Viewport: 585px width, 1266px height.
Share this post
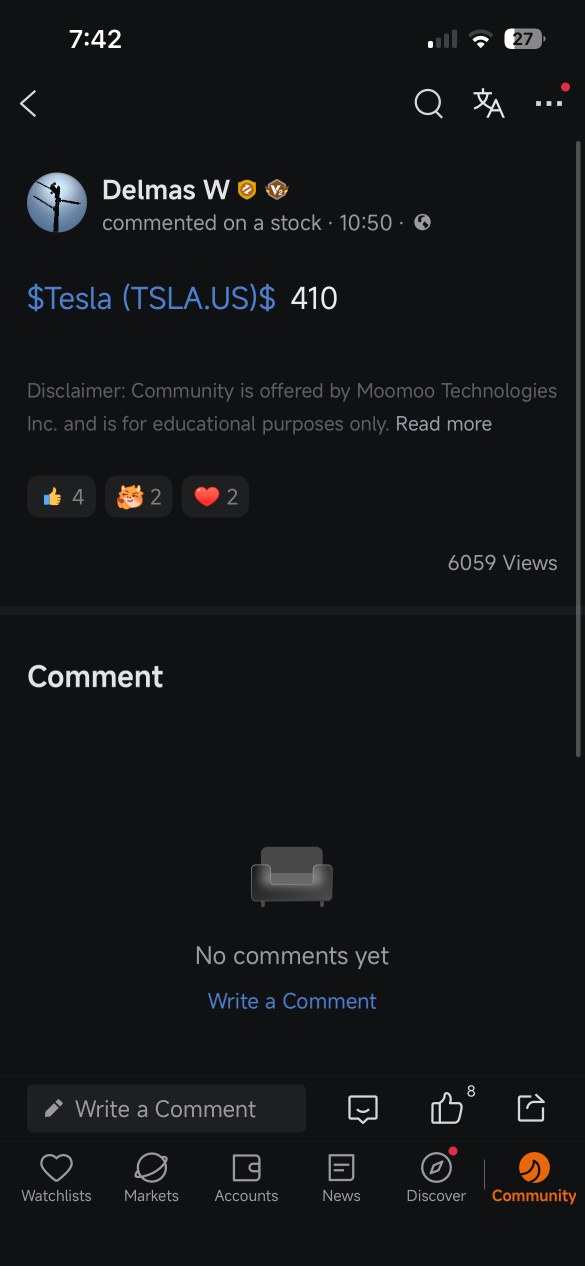coord(531,1108)
